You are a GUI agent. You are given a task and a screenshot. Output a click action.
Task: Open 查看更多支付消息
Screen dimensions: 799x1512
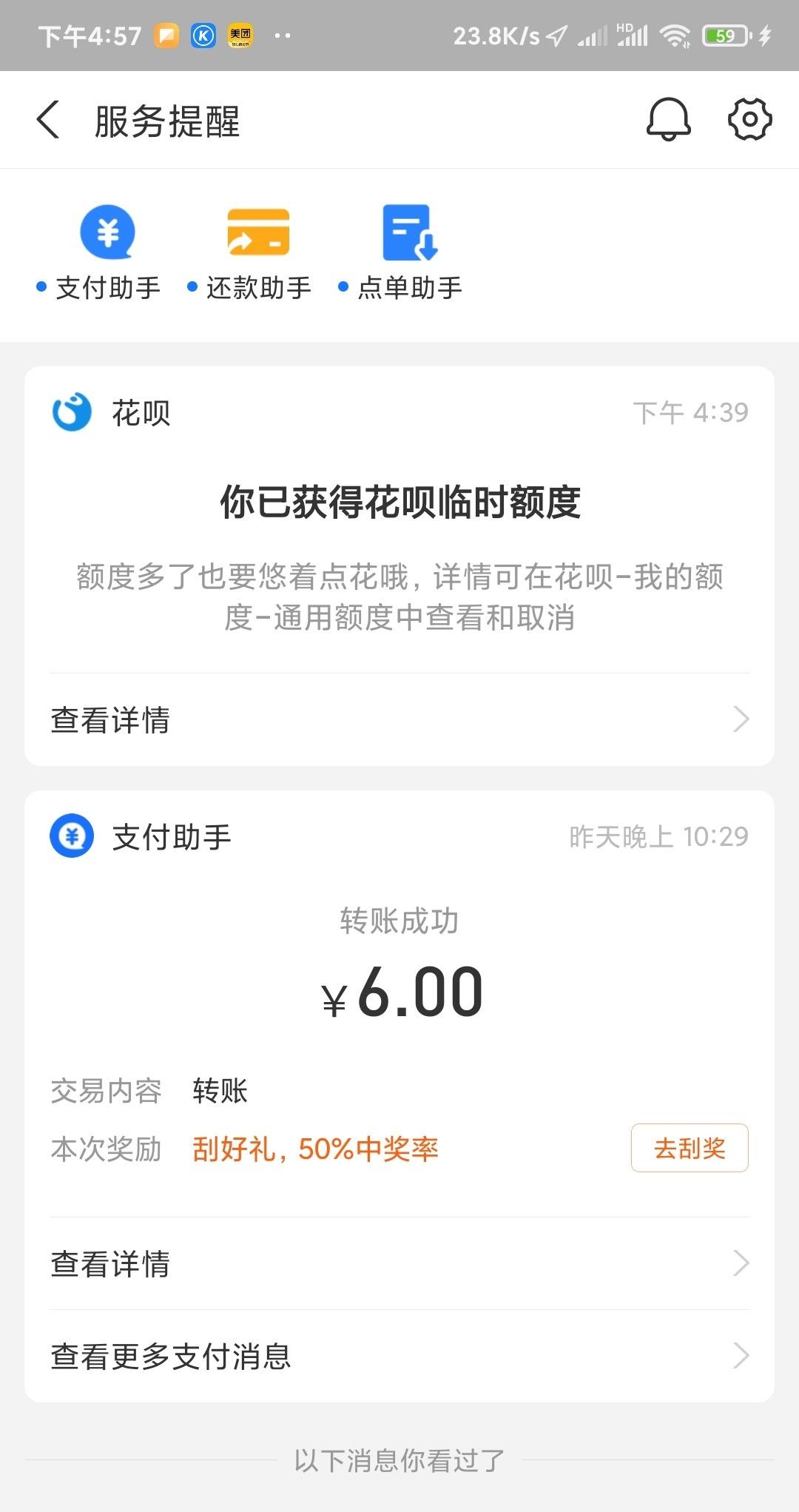(x=399, y=1356)
